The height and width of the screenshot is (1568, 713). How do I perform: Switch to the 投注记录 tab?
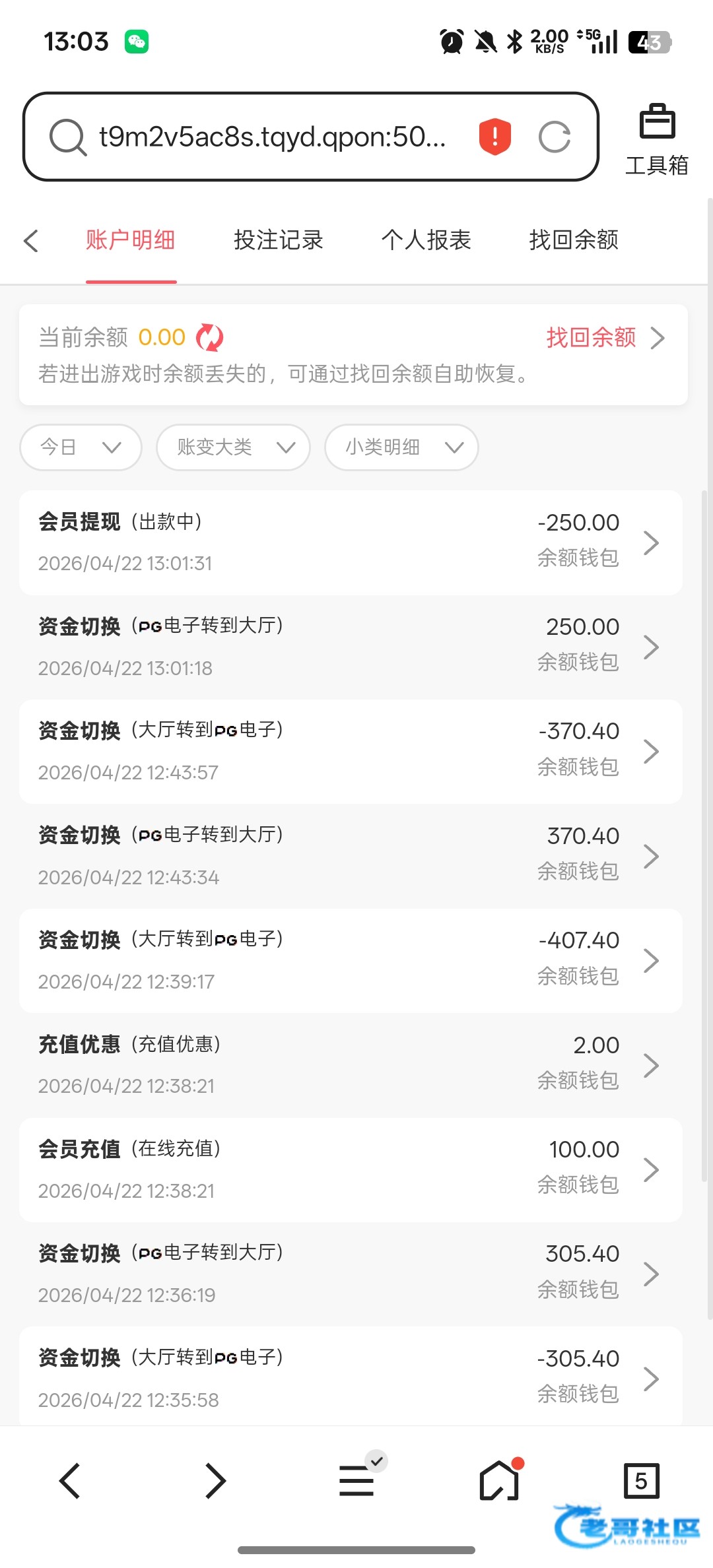[278, 240]
